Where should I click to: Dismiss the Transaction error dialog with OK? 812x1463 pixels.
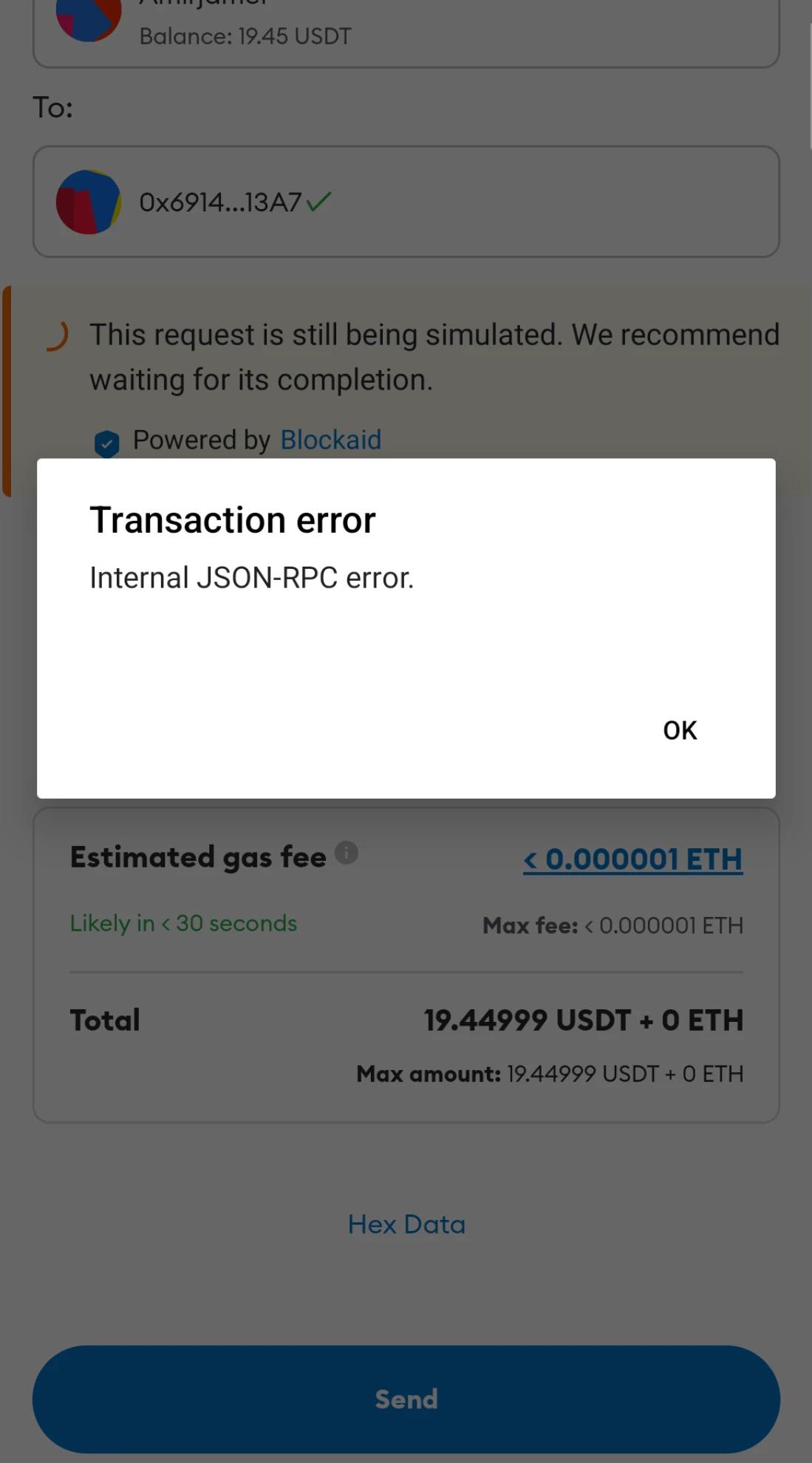pos(679,730)
